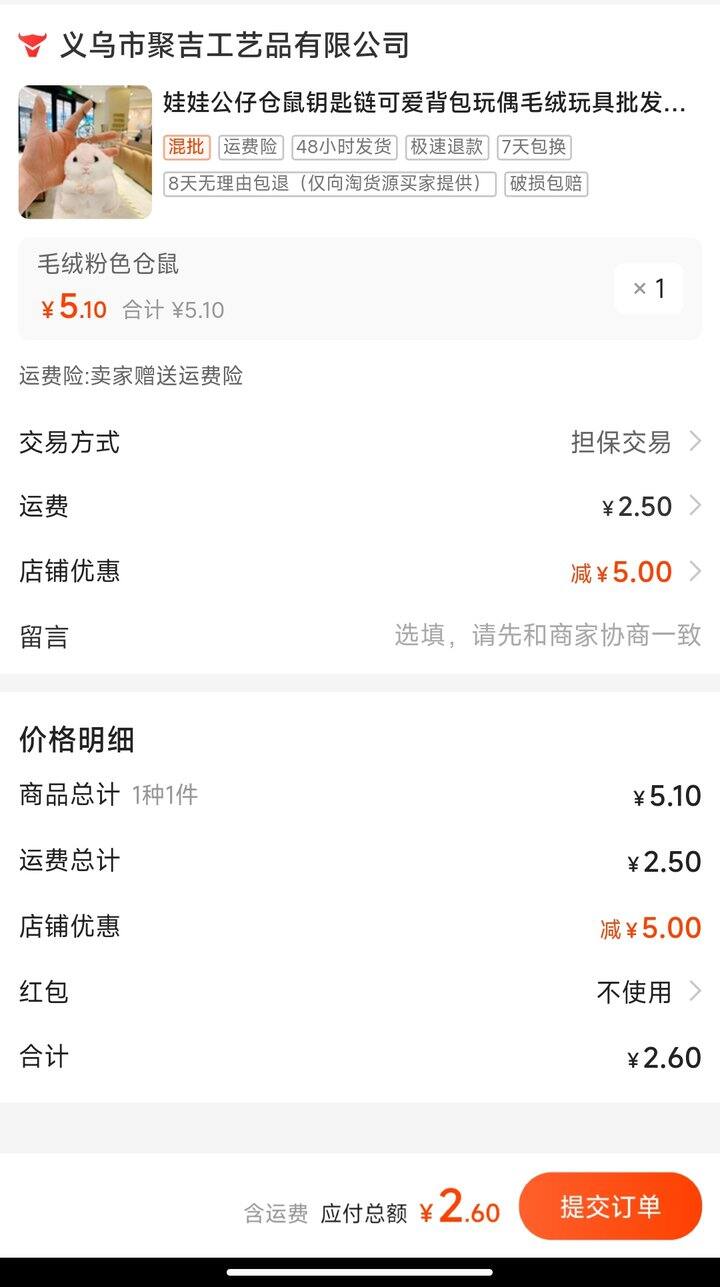Open the 红包 red packet option

pyautogui.click(x=360, y=992)
